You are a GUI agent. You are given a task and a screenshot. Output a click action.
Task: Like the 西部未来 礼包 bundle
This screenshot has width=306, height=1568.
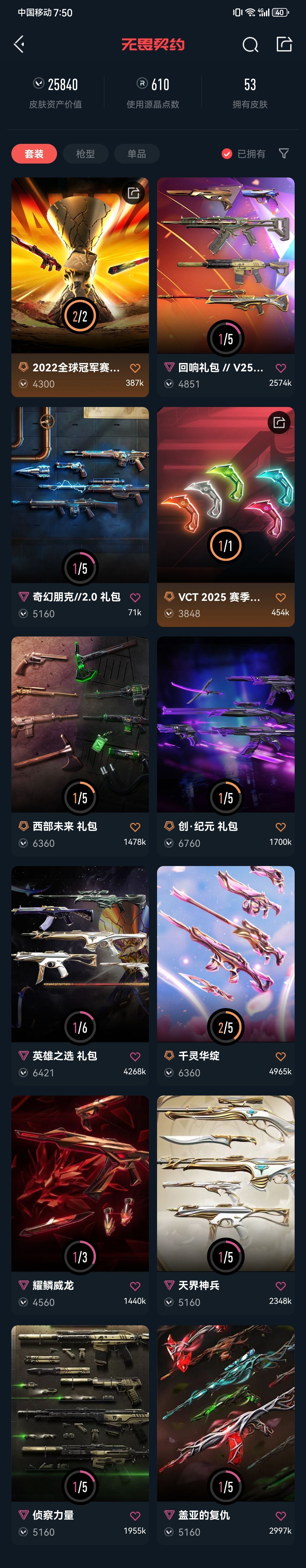click(135, 827)
